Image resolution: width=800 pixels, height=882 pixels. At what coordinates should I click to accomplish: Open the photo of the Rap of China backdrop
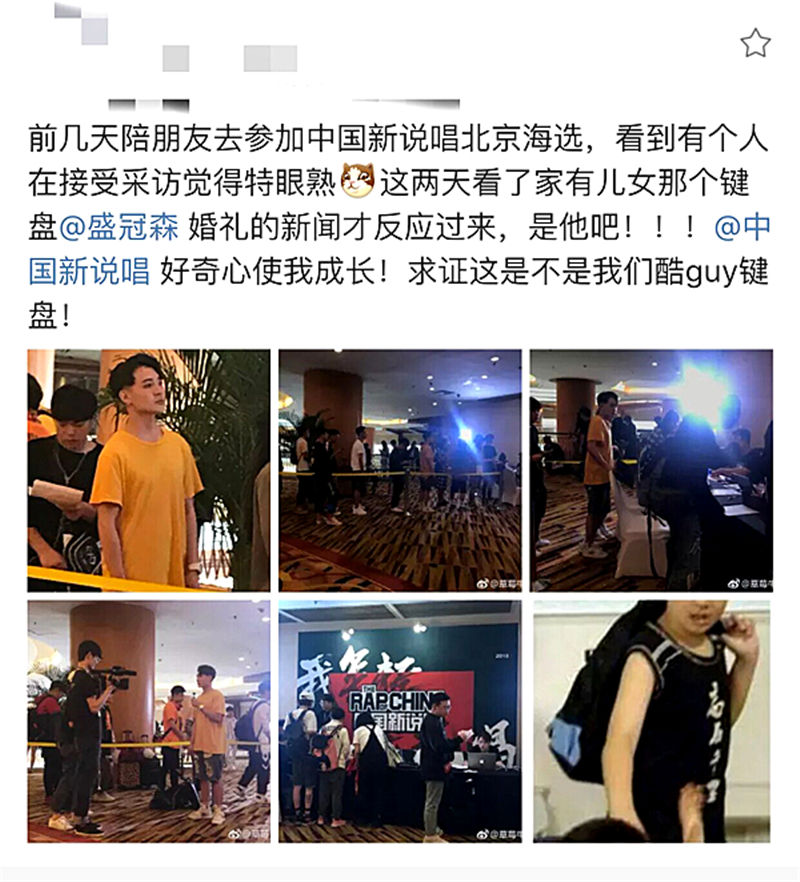pyautogui.click(x=400, y=720)
